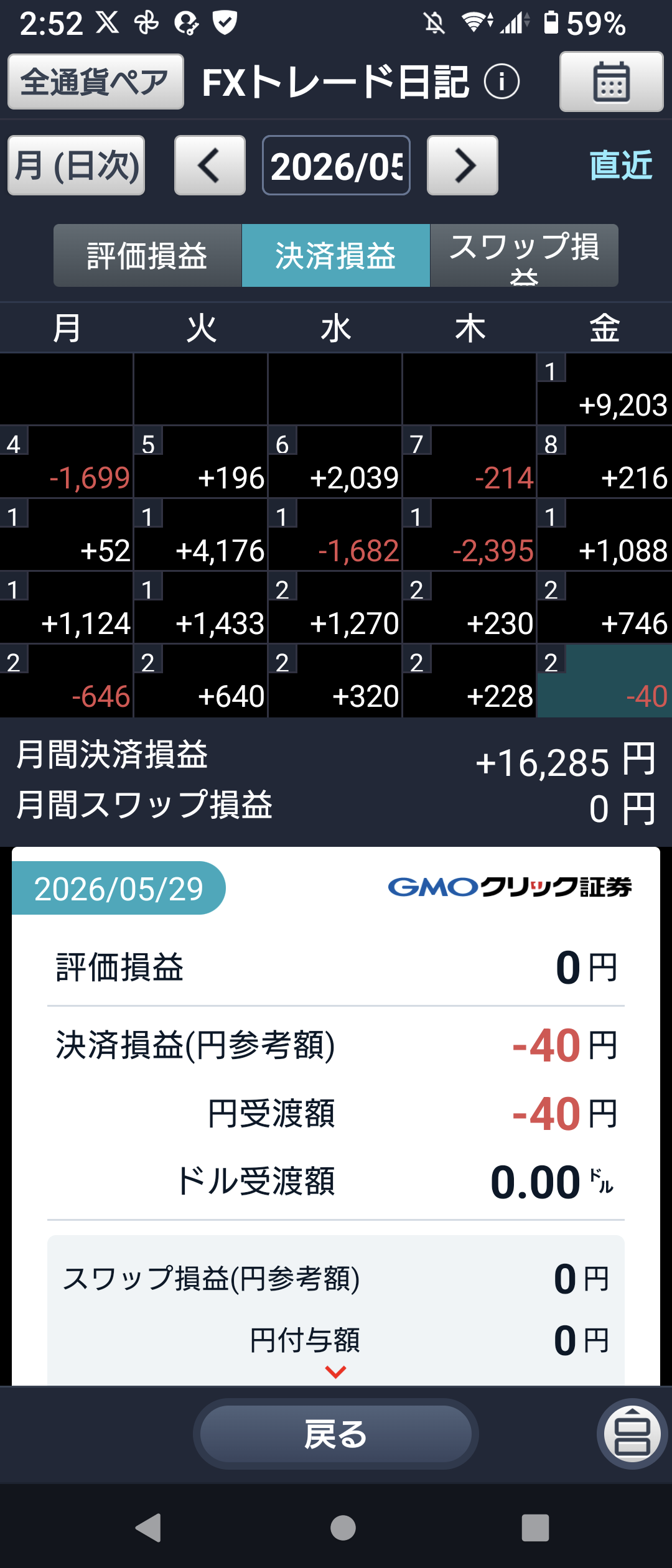672x1568 pixels.
Task: Select the day cell showing +1,270
Action: pos(335,607)
